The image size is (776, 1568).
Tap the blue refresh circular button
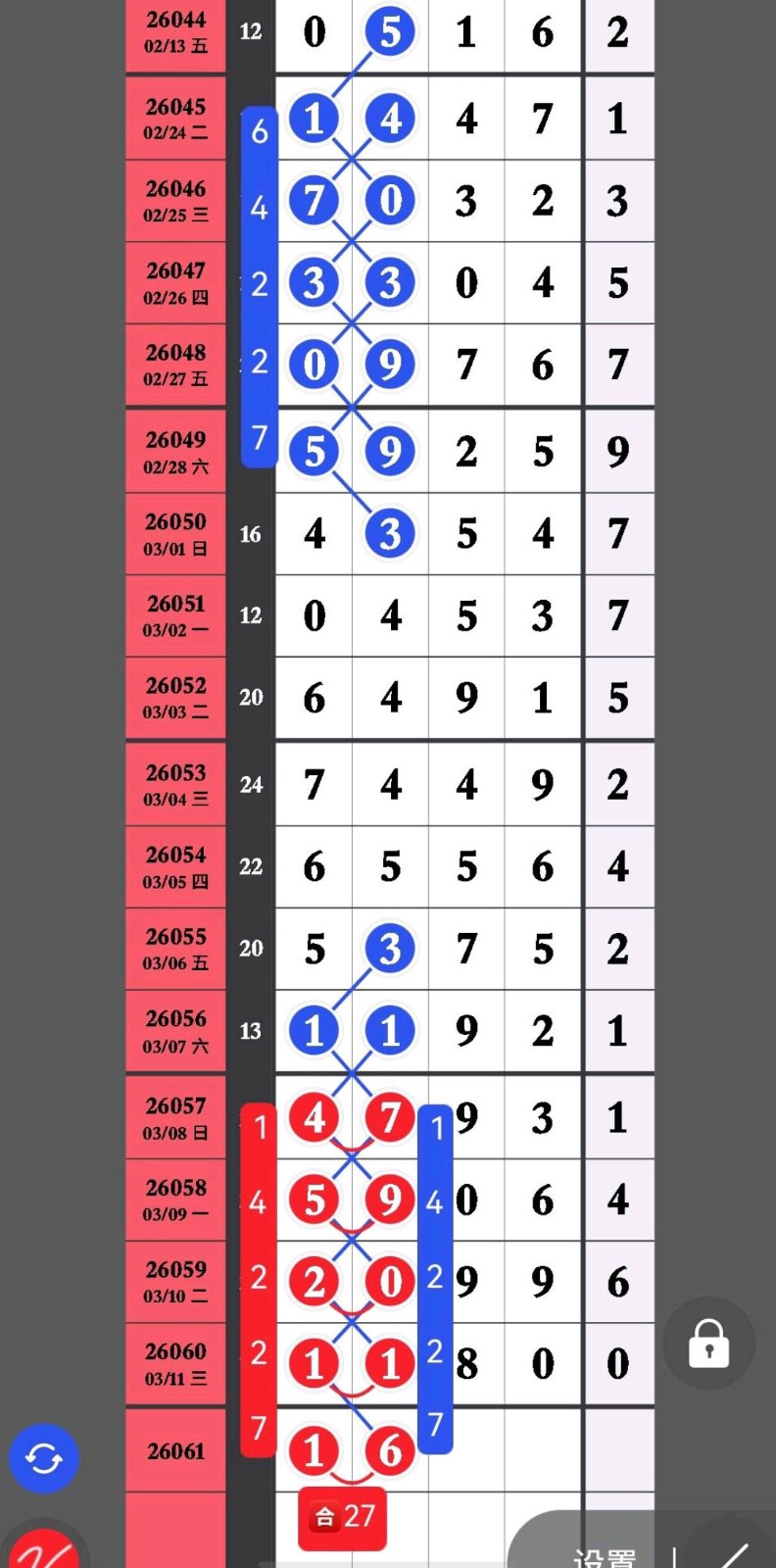click(44, 1458)
